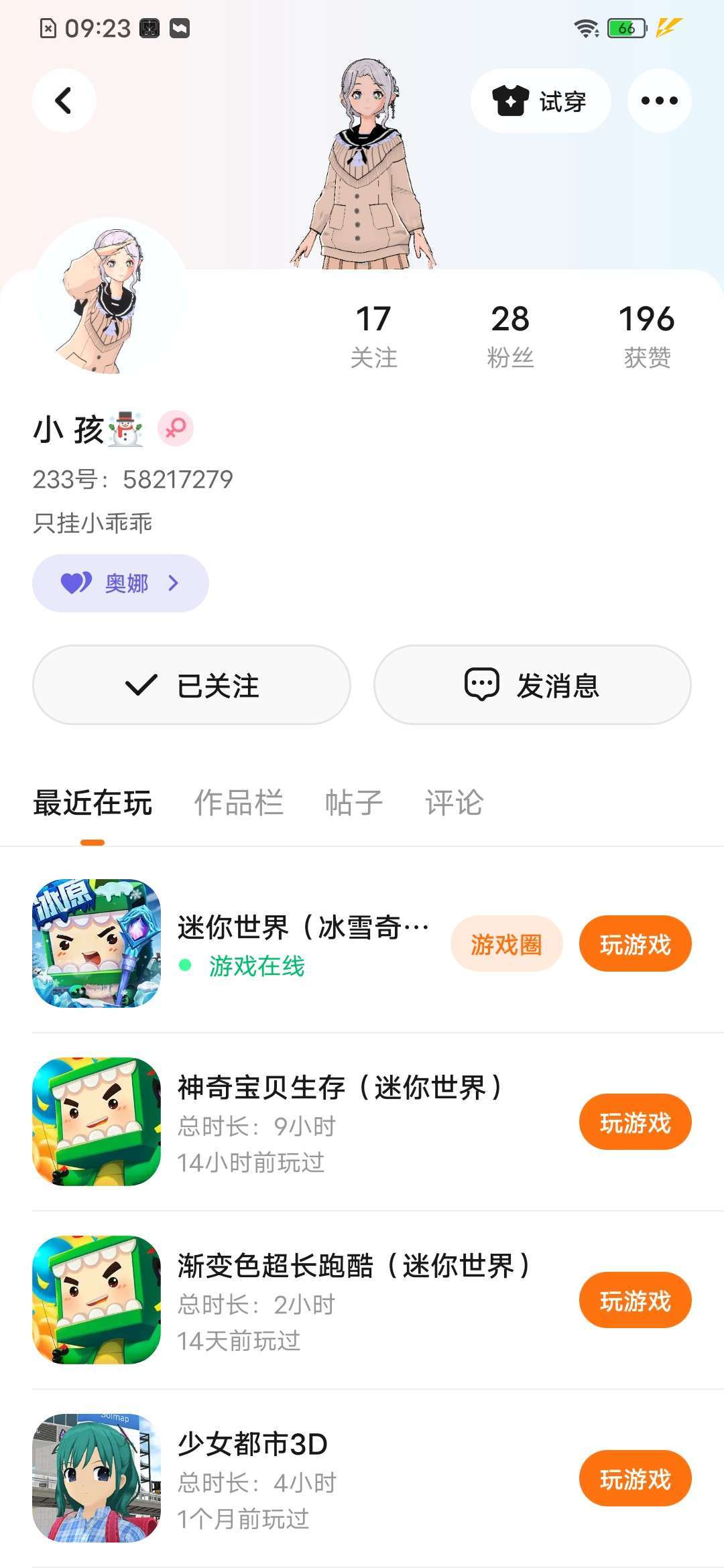Switch to the 作品栏 tab
The width and height of the screenshot is (724, 1568).
pos(239,802)
